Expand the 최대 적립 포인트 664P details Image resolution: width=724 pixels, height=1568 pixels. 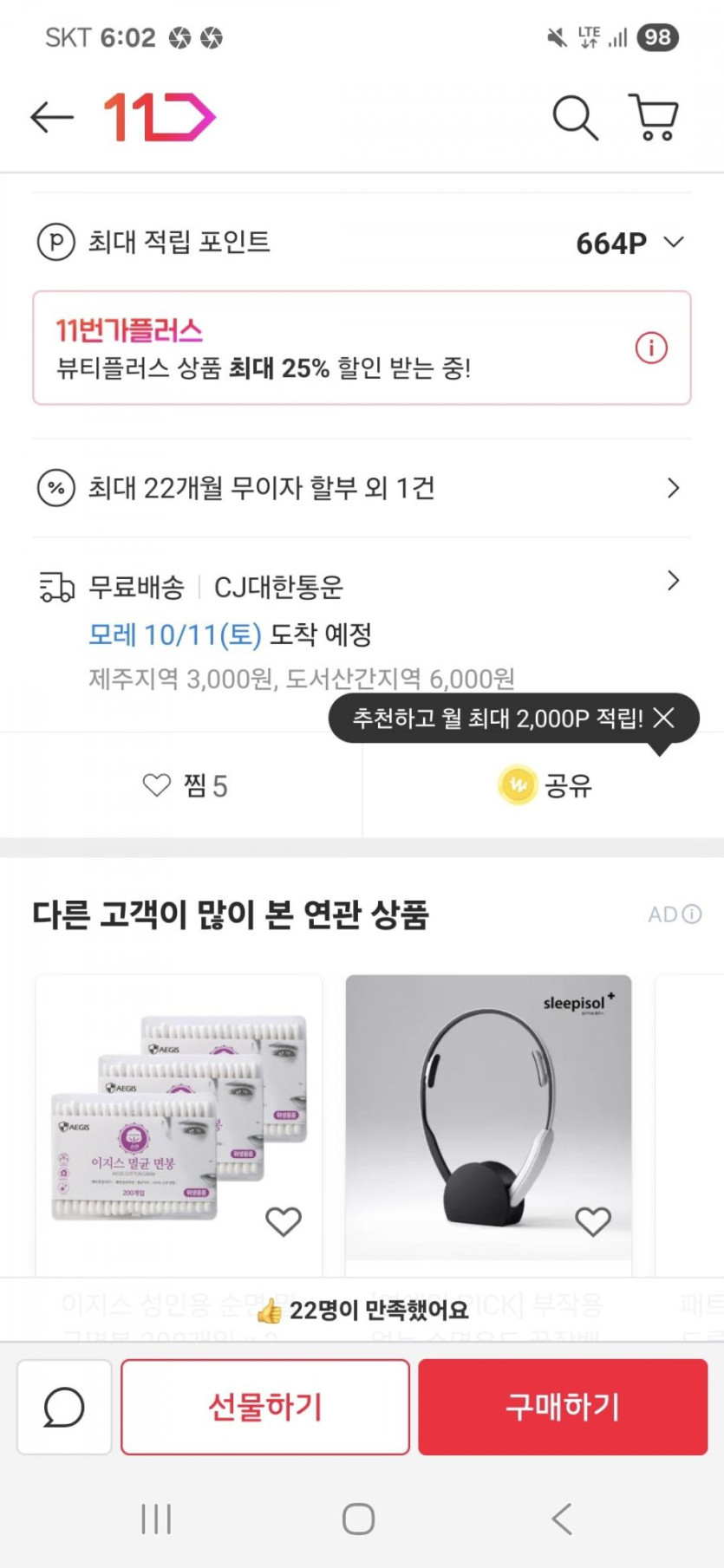click(674, 243)
